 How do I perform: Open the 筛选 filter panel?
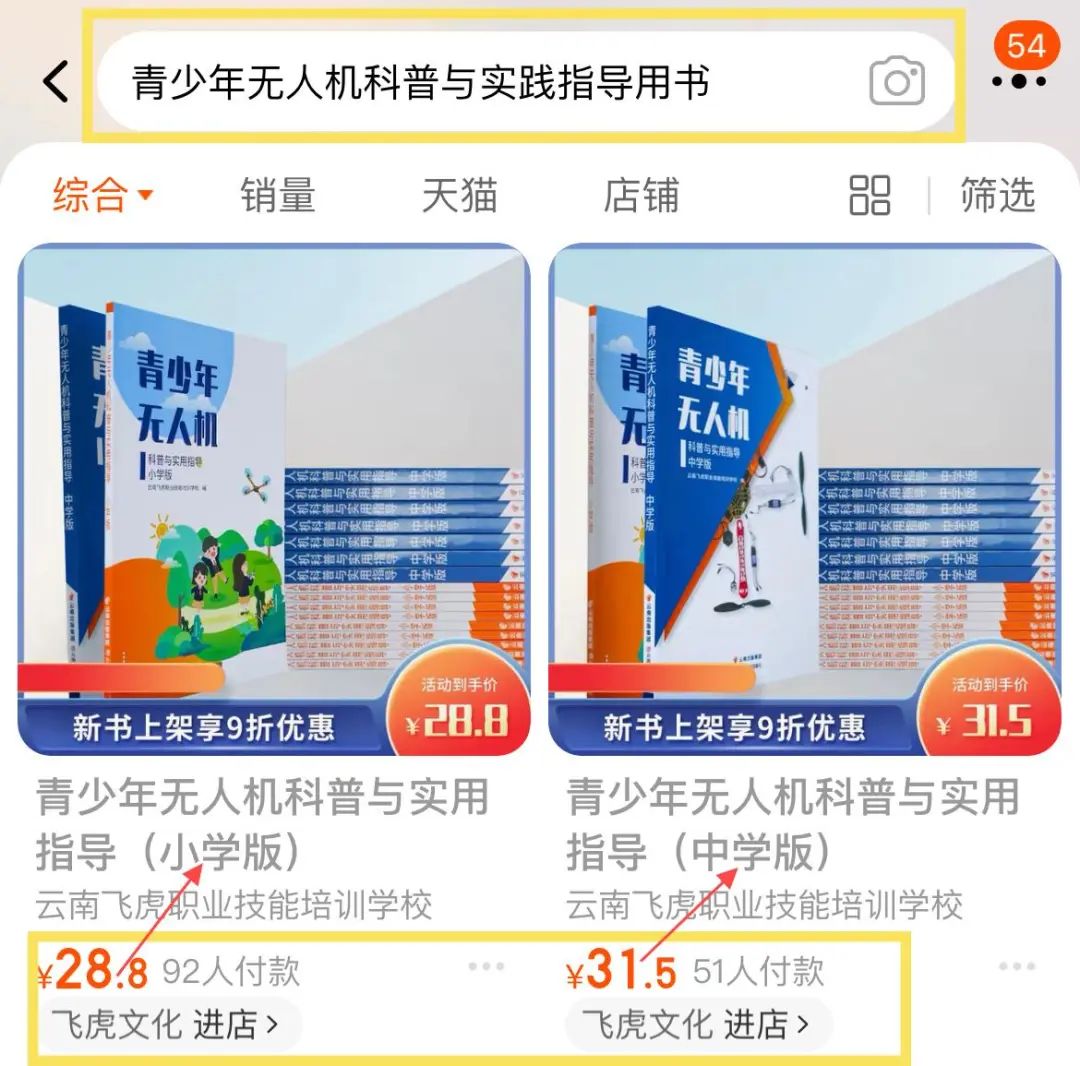click(997, 195)
